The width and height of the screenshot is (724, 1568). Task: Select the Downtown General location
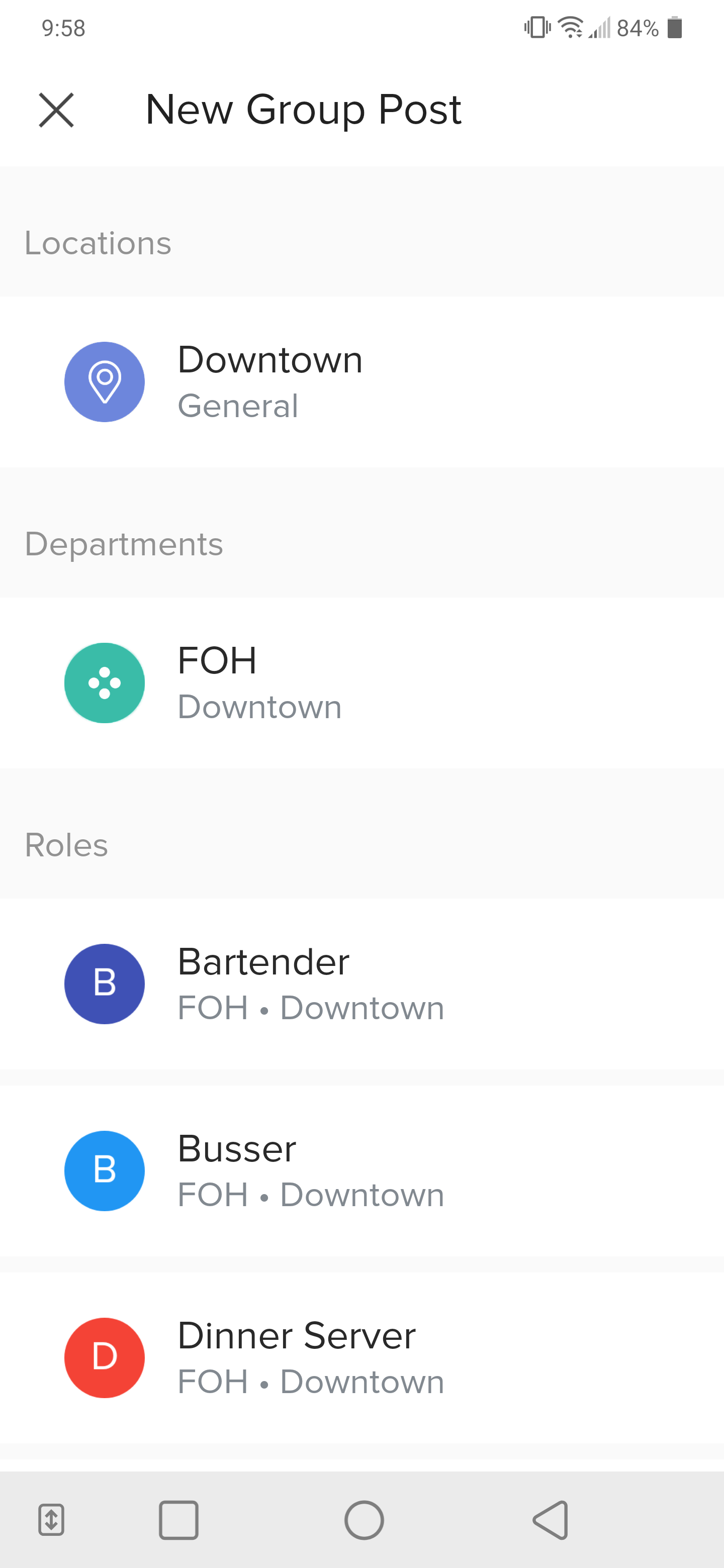click(x=361, y=381)
